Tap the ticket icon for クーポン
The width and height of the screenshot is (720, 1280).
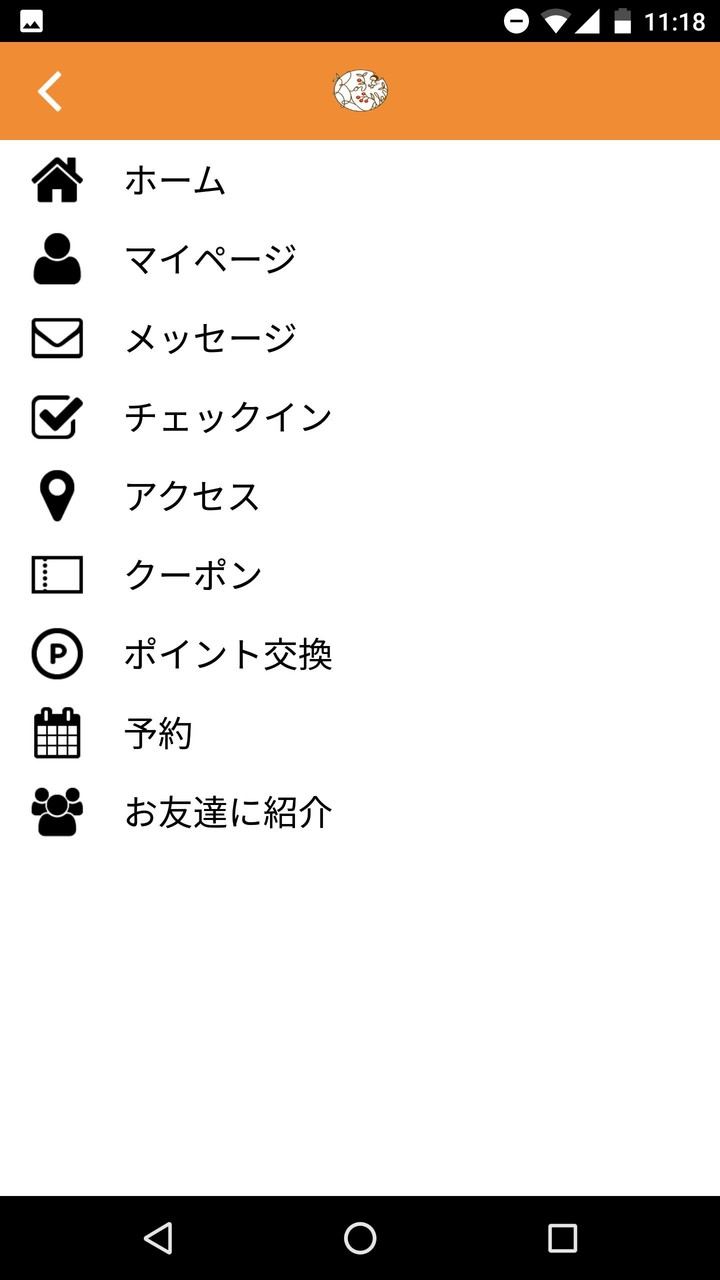[x=56, y=575]
